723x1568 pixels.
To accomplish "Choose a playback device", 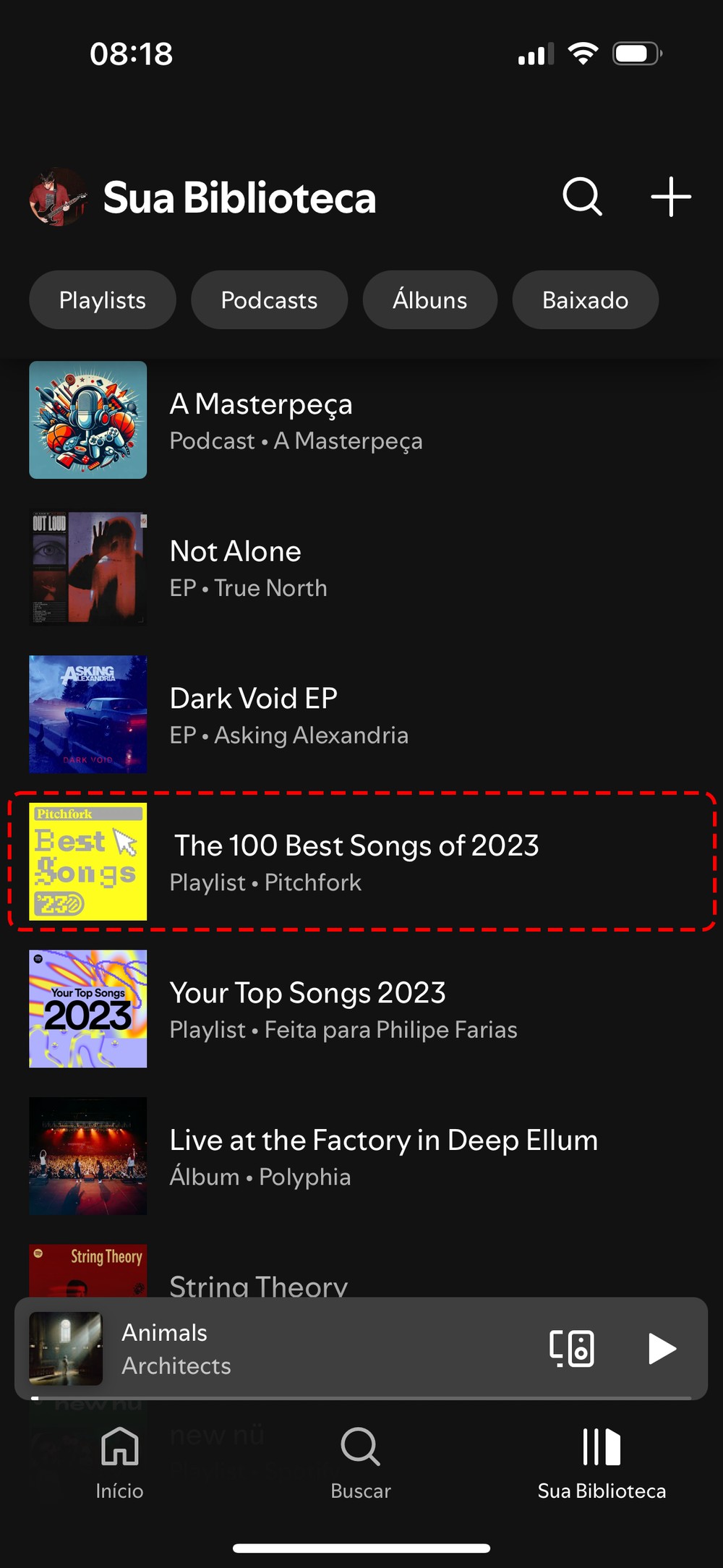I will coord(572,1348).
